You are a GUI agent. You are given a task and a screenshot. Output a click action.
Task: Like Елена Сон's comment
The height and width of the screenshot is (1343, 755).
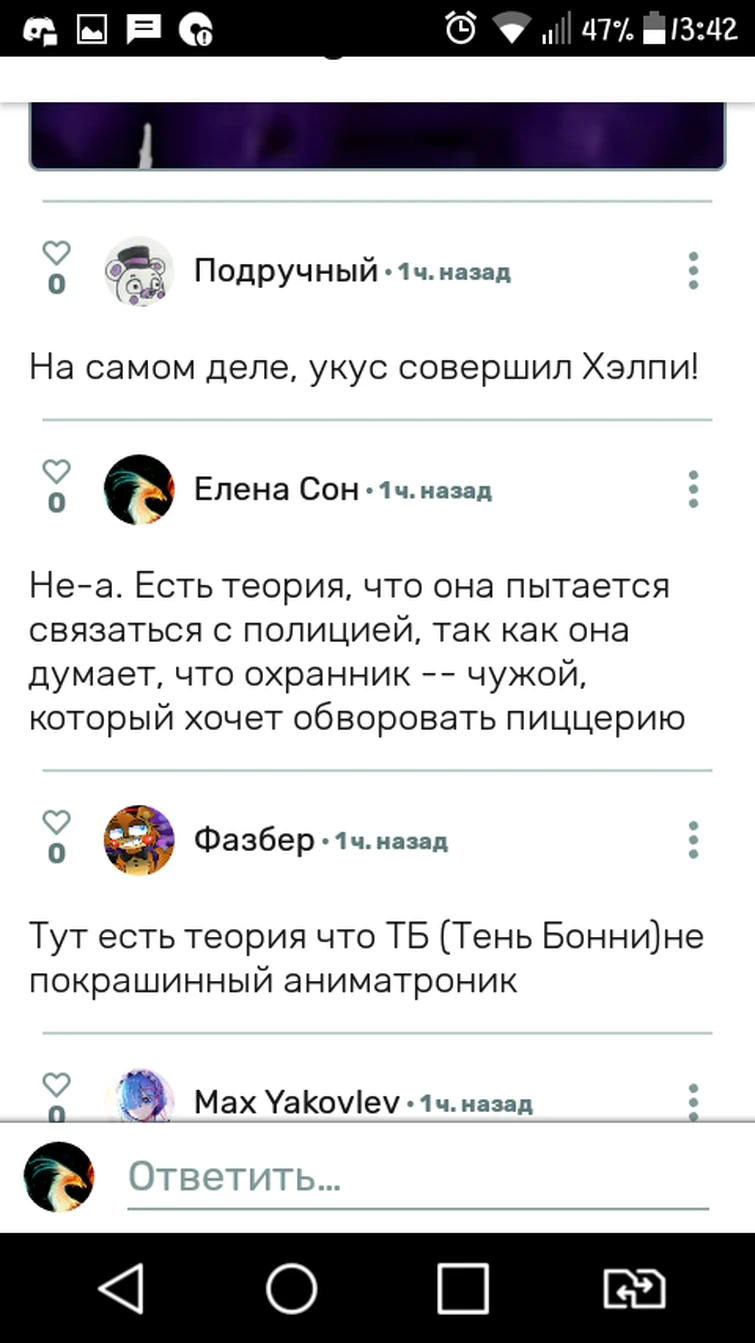pyautogui.click(x=57, y=473)
